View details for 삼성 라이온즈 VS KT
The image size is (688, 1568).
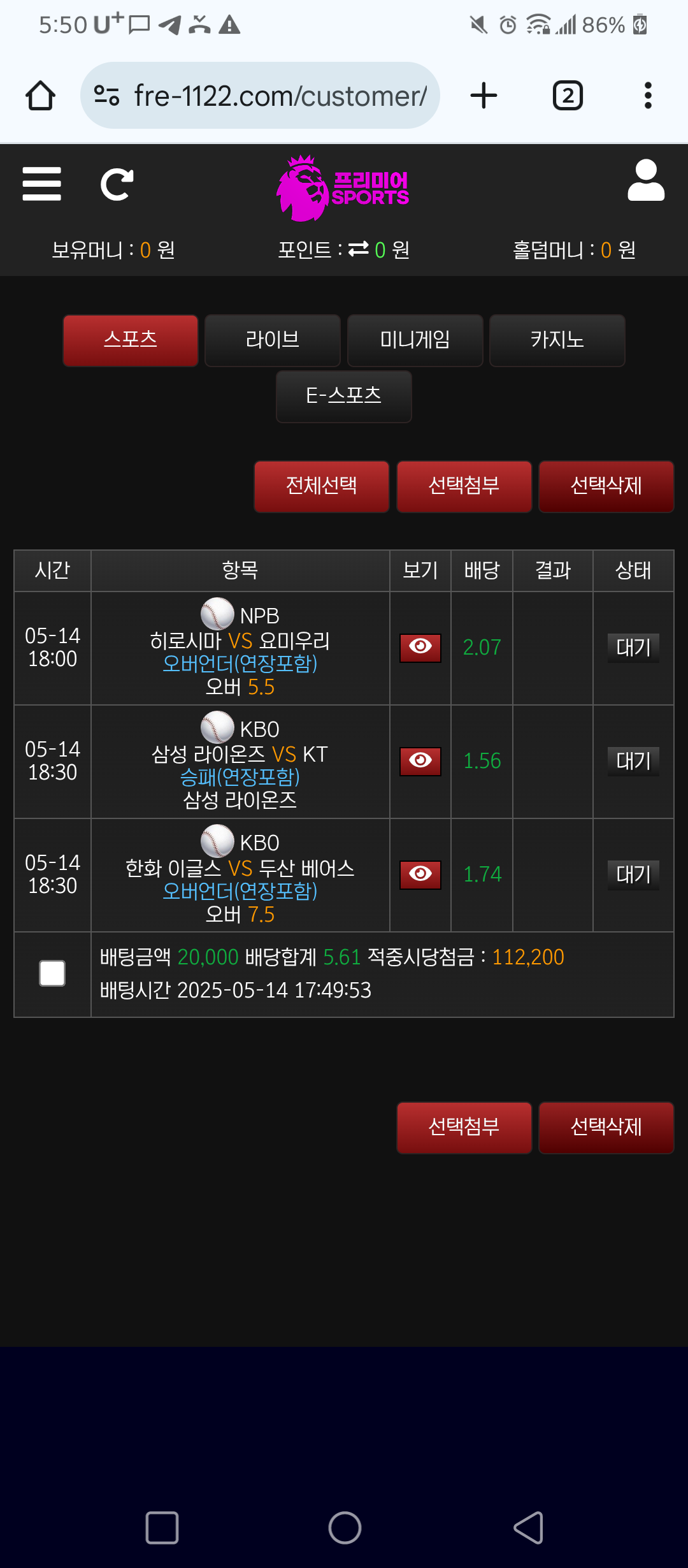tap(420, 761)
